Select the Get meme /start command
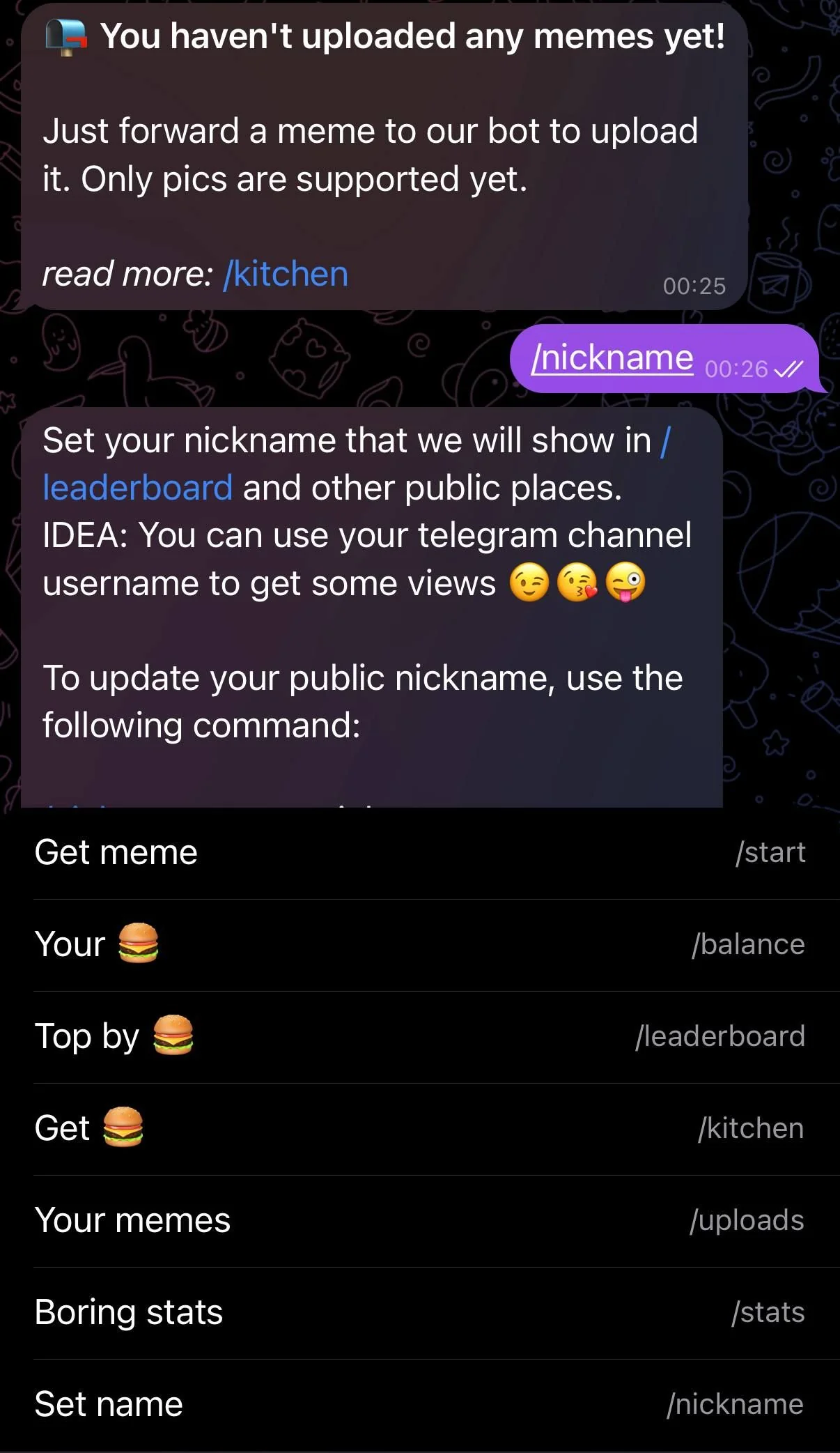 (x=420, y=852)
